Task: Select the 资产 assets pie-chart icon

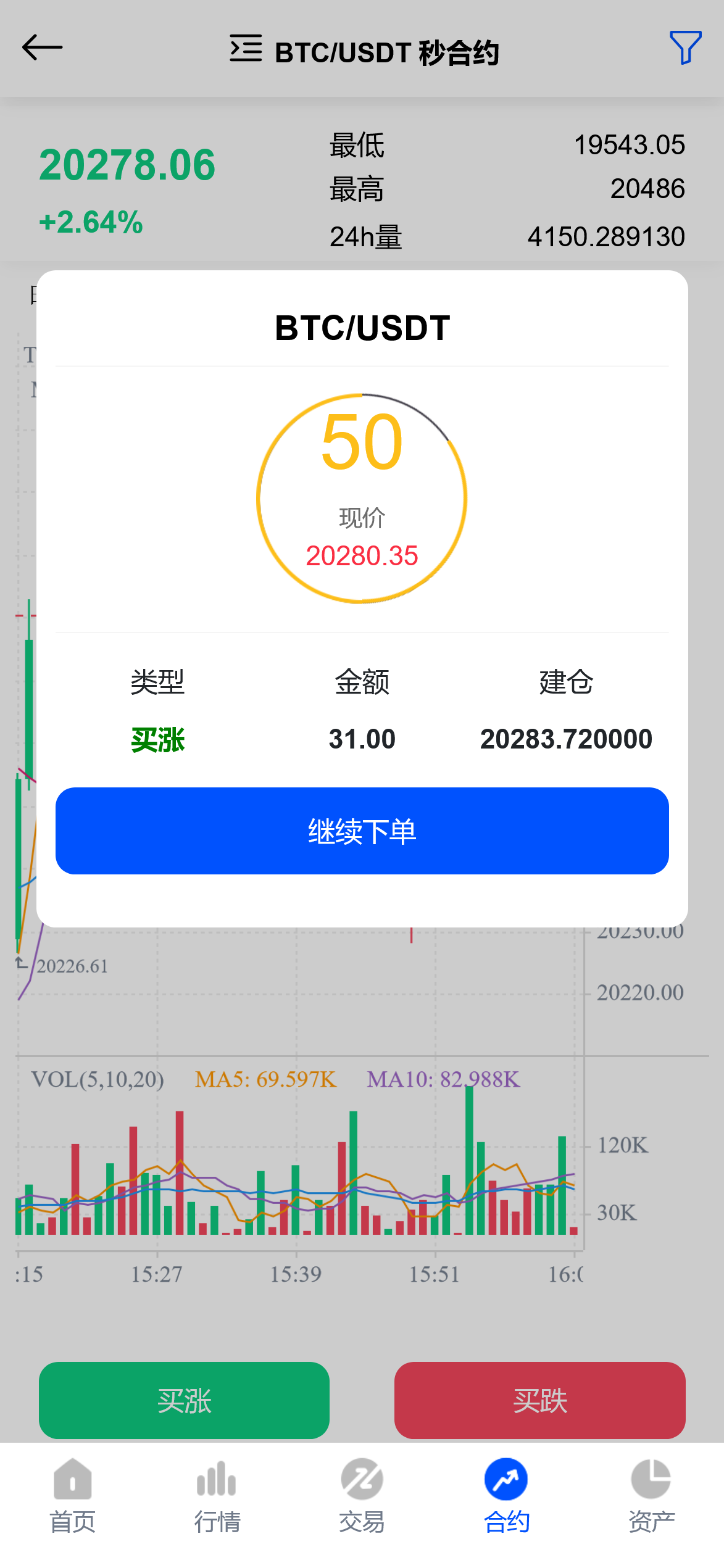Action: [651, 1479]
